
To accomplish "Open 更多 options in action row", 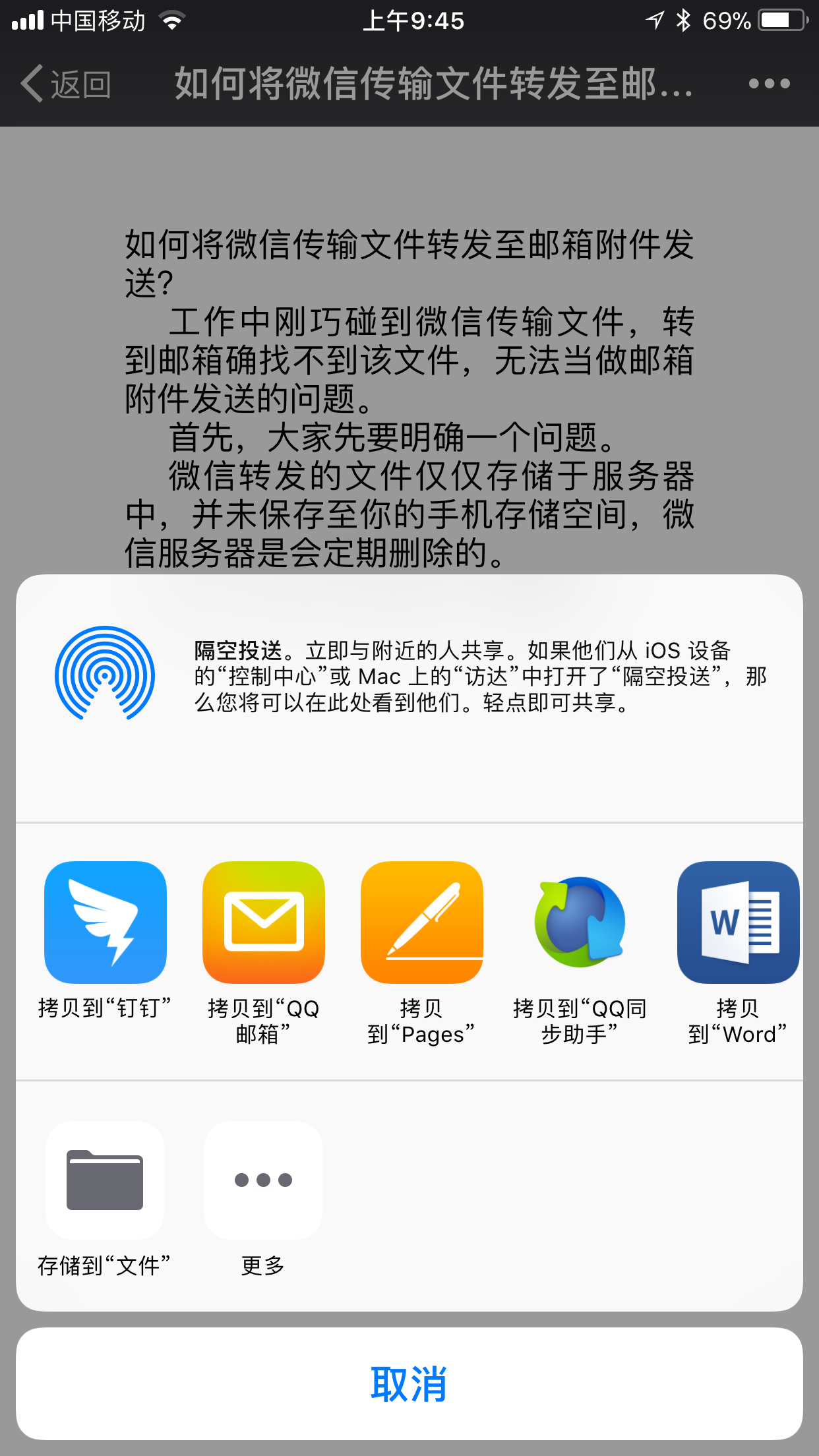I will (263, 1180).
